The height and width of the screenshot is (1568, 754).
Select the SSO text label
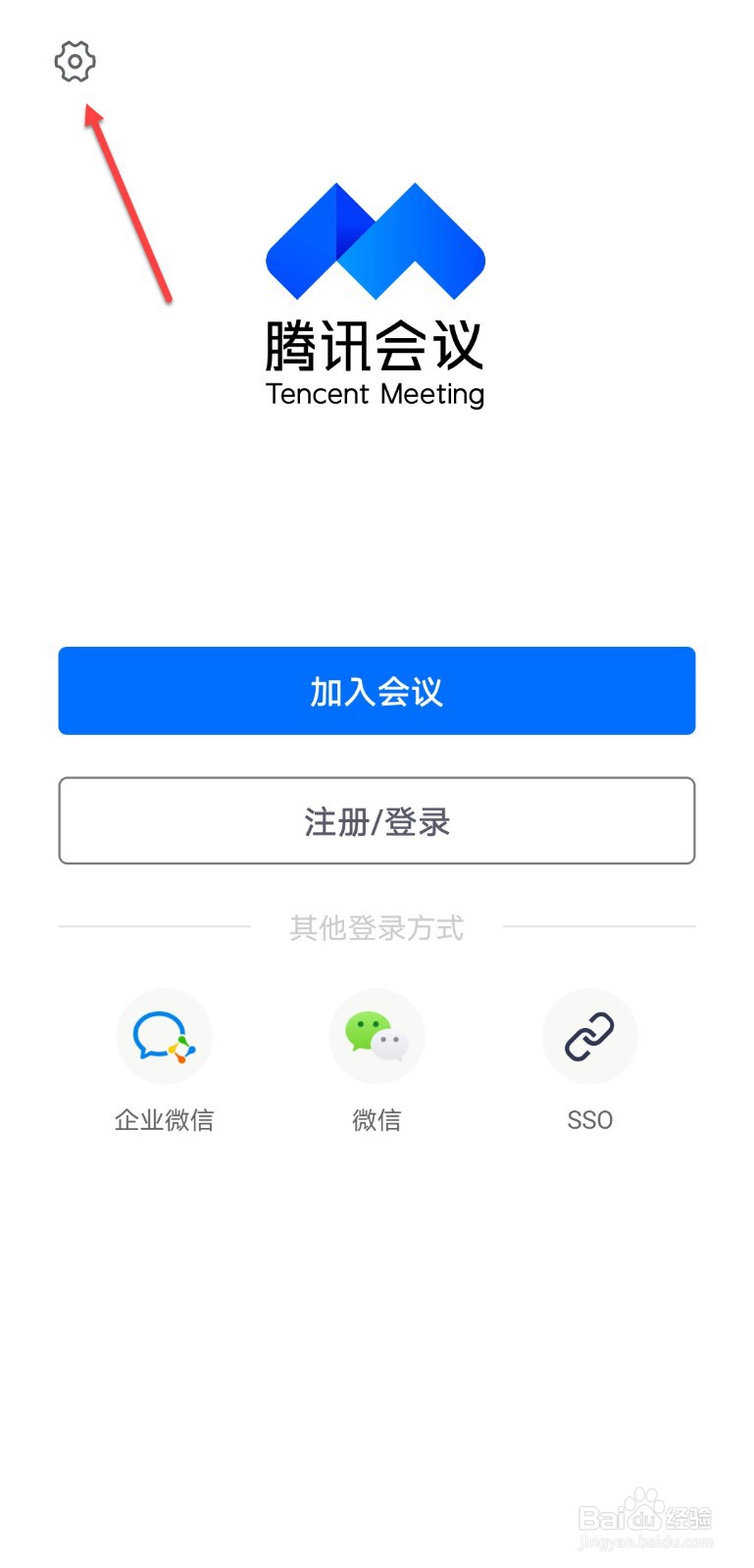pyautogui.click(x=588, y=1119)
